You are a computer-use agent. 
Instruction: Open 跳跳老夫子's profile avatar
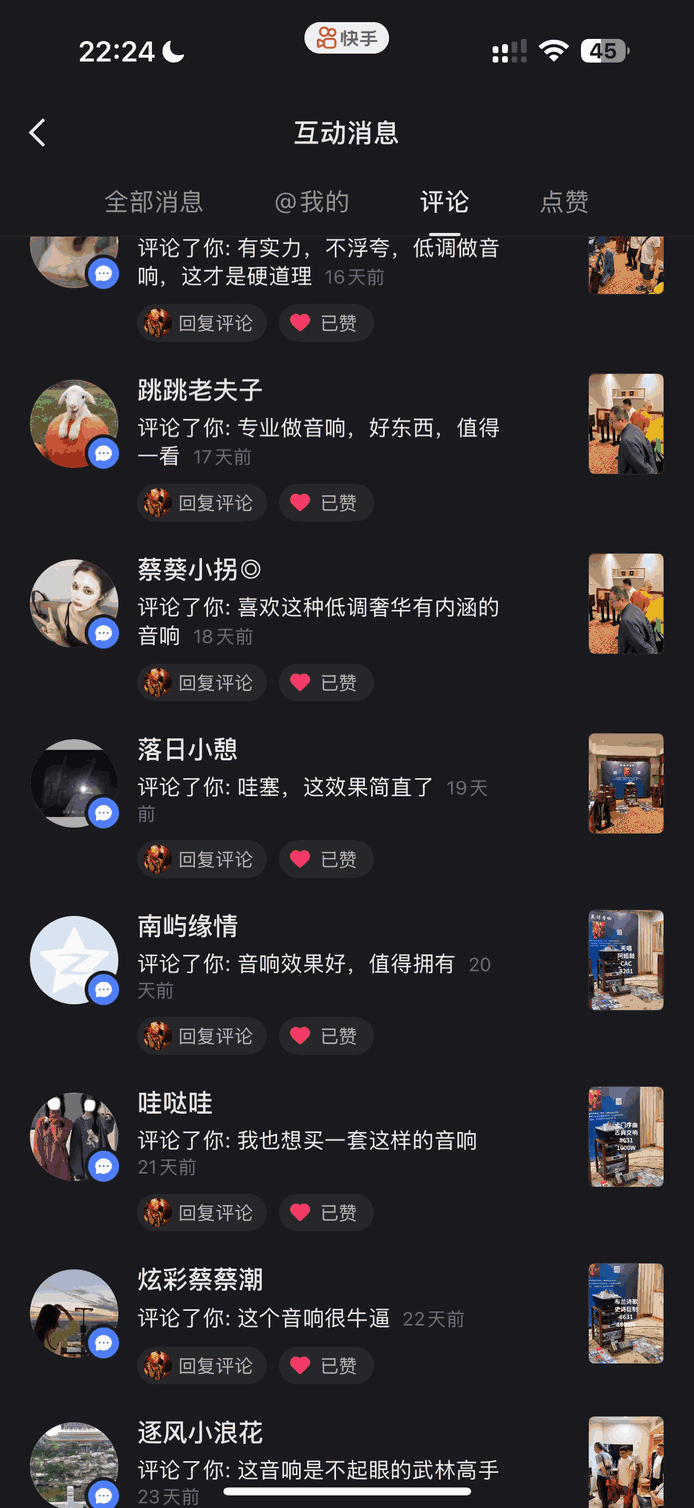point(75,423)
